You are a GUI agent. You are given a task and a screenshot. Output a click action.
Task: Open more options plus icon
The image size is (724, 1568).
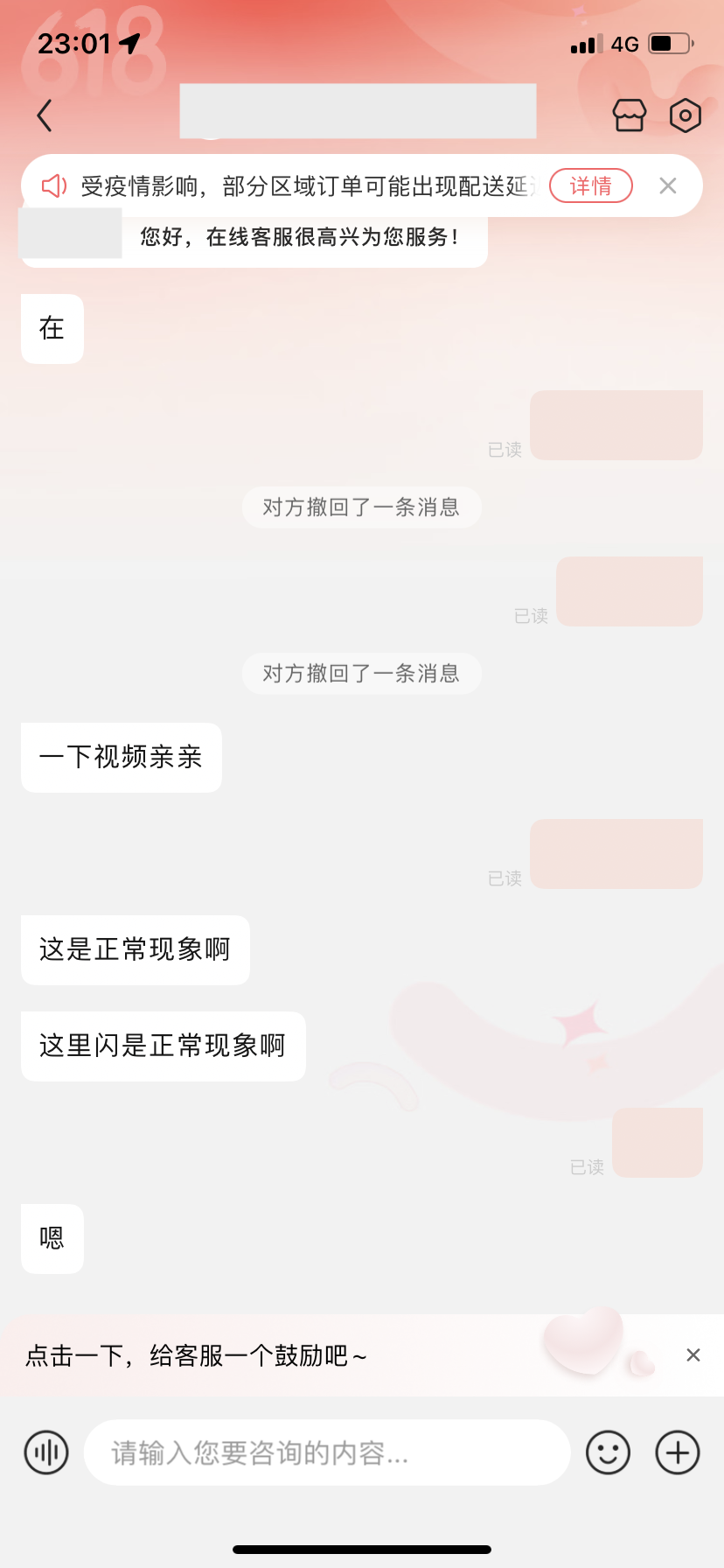coord(678,1453)
